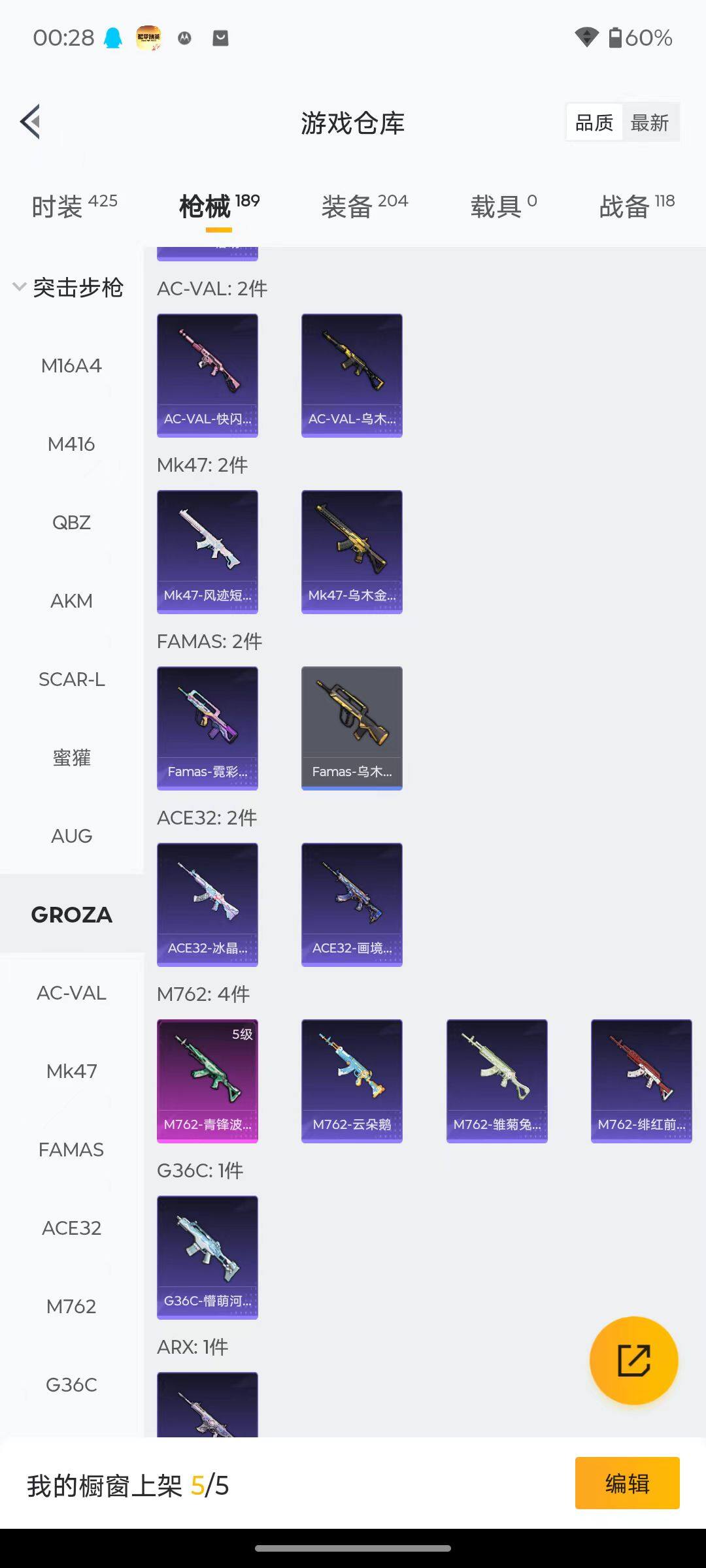Open the AC-VAL-快闪 skin card
Screen dimensions: 706x1568
point(207,375)
